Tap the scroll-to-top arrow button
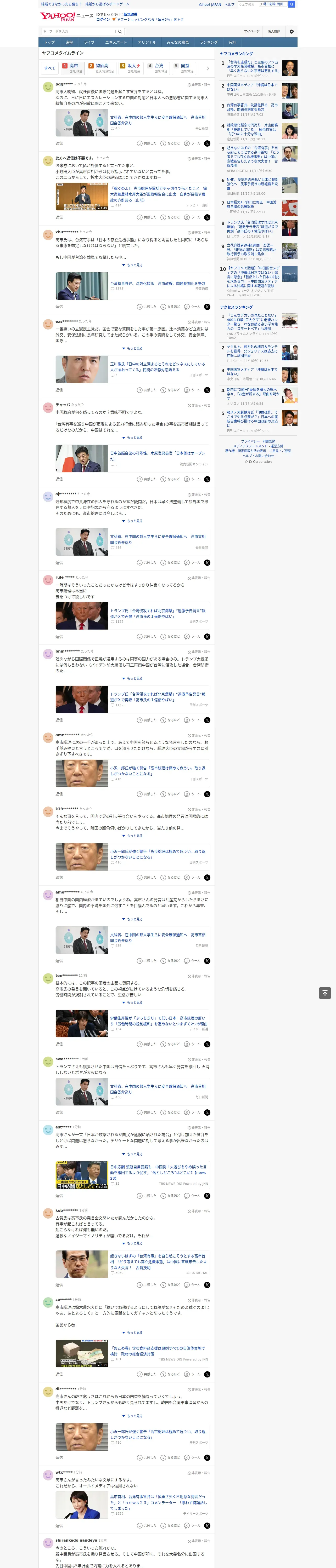Screen dimensions: 336x1568 [325, 993]
